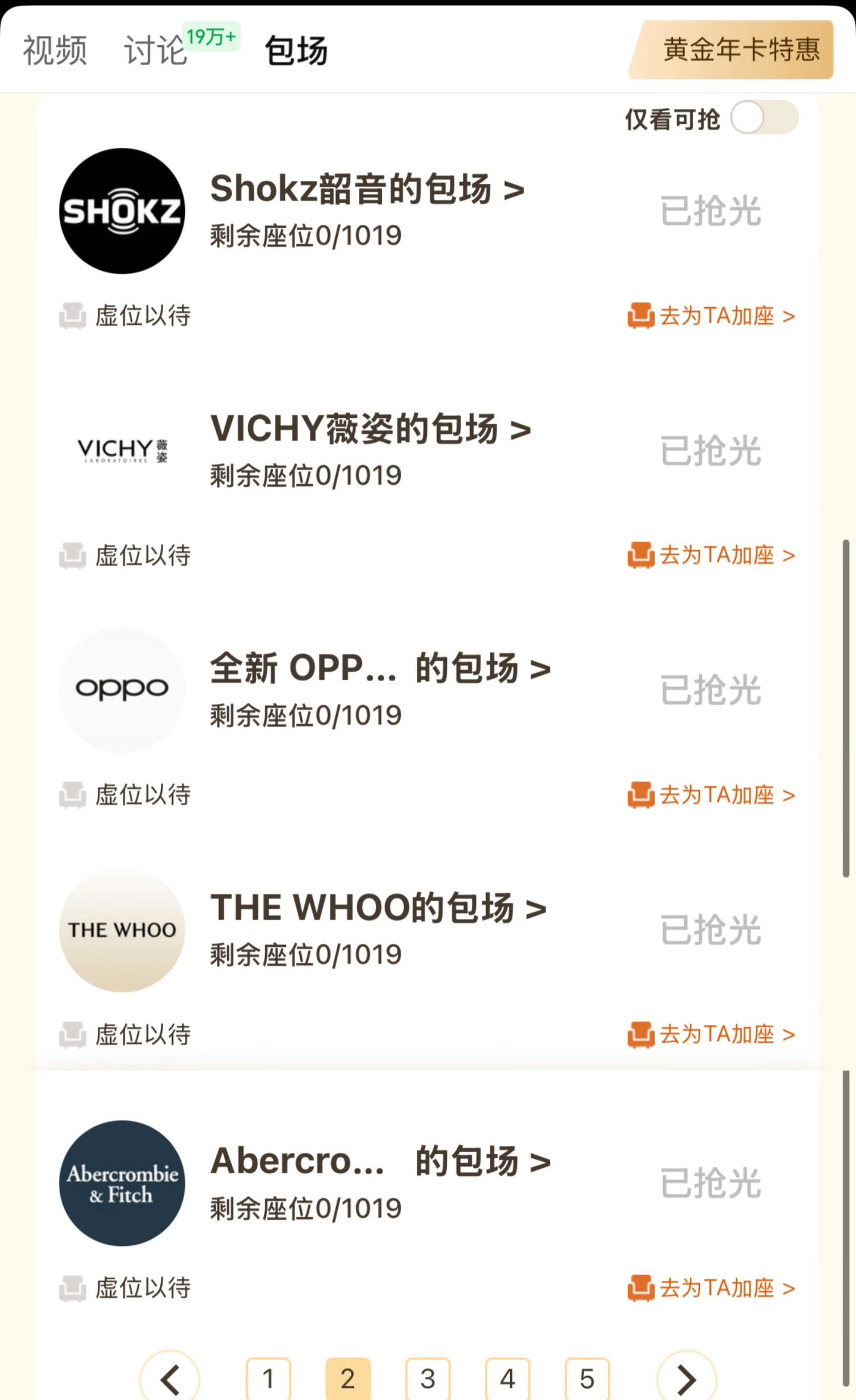The image size is (856, 1400).
Task: Select page 1
Action: point(268,1379)
